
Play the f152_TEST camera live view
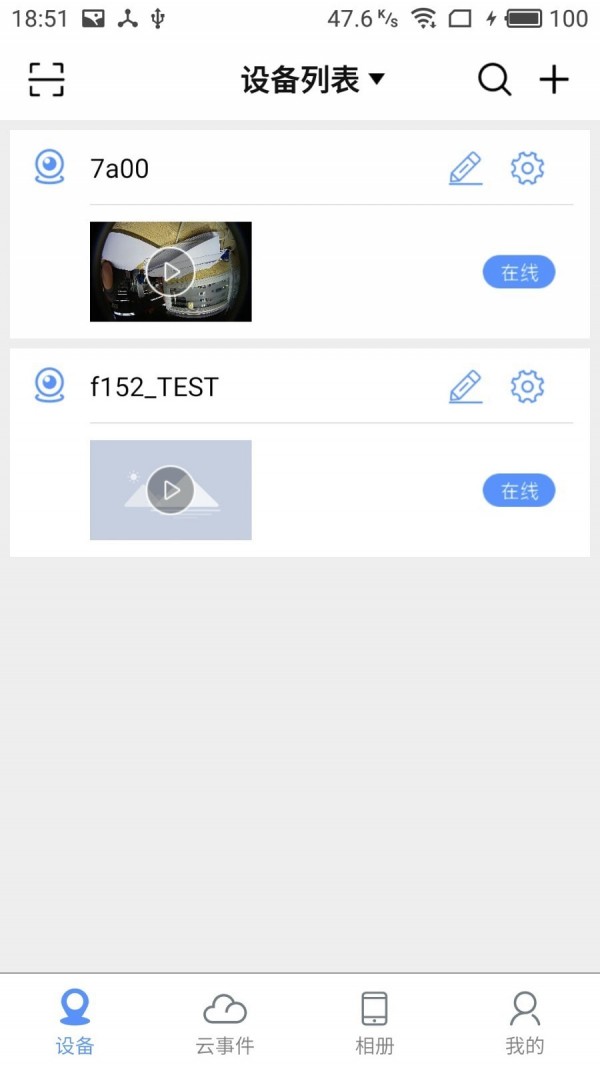pyautogui.click(x=171, y=490)
